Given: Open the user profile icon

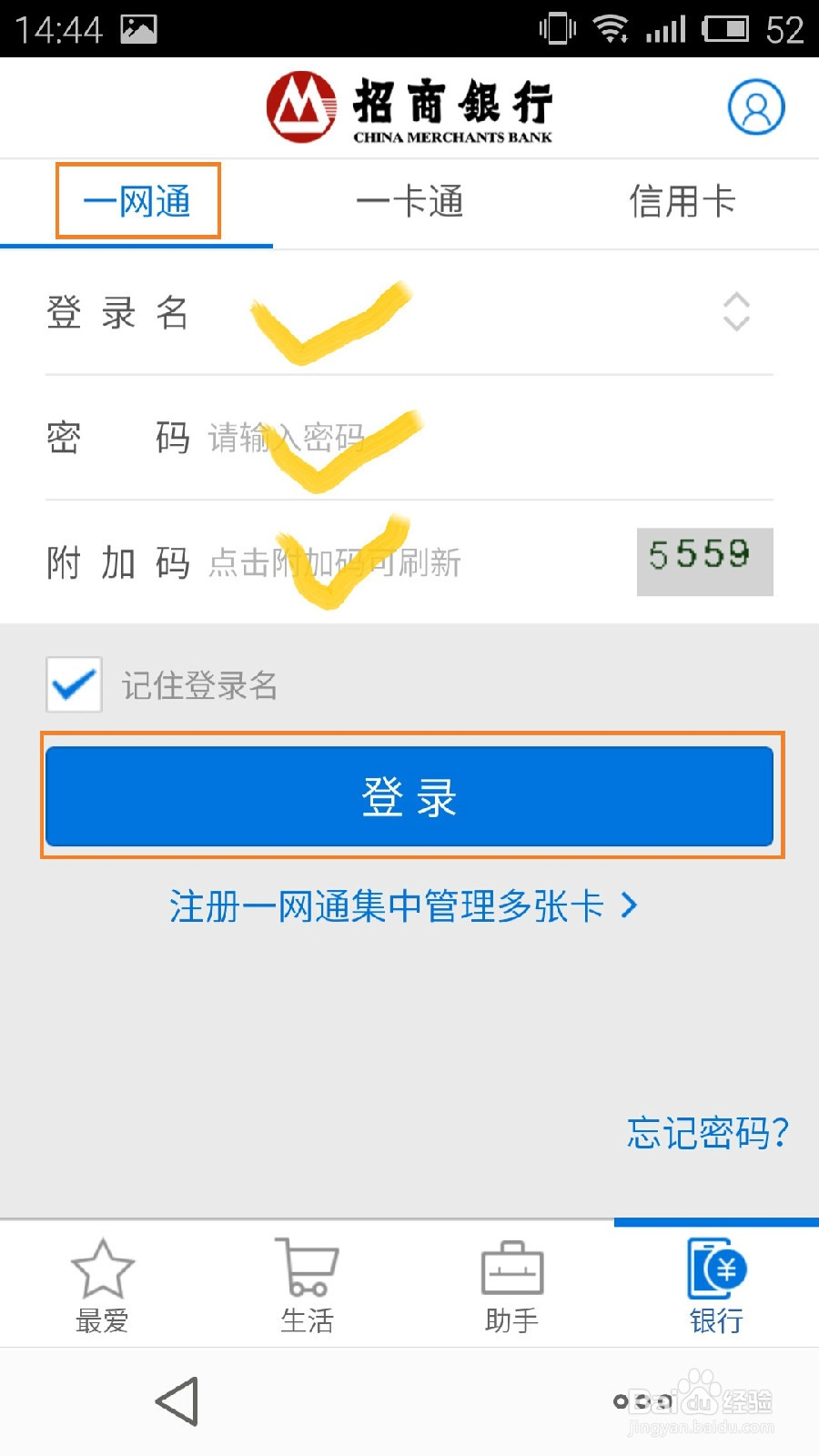Looking at the screenshot, I should (755, 106).
